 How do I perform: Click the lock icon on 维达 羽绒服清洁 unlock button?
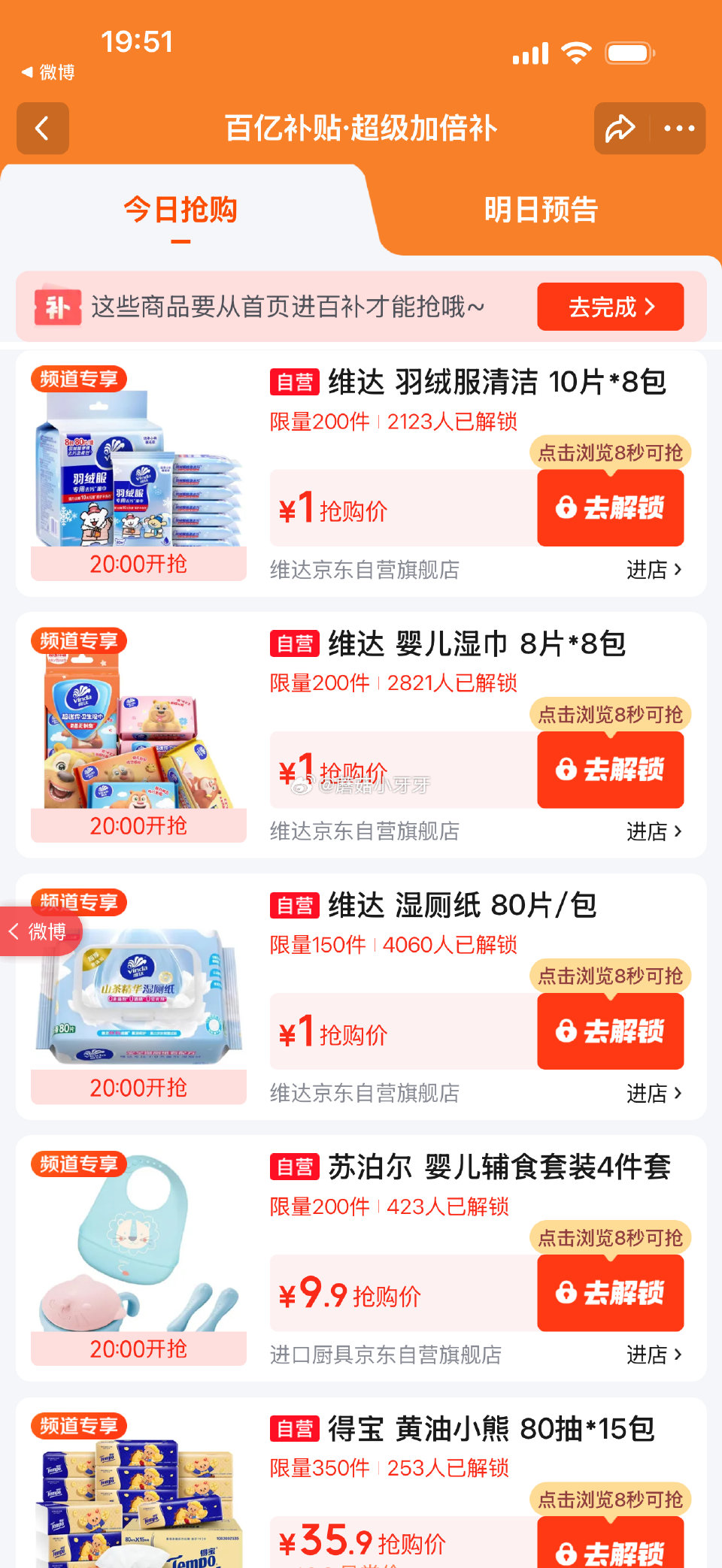coord(566,507)
